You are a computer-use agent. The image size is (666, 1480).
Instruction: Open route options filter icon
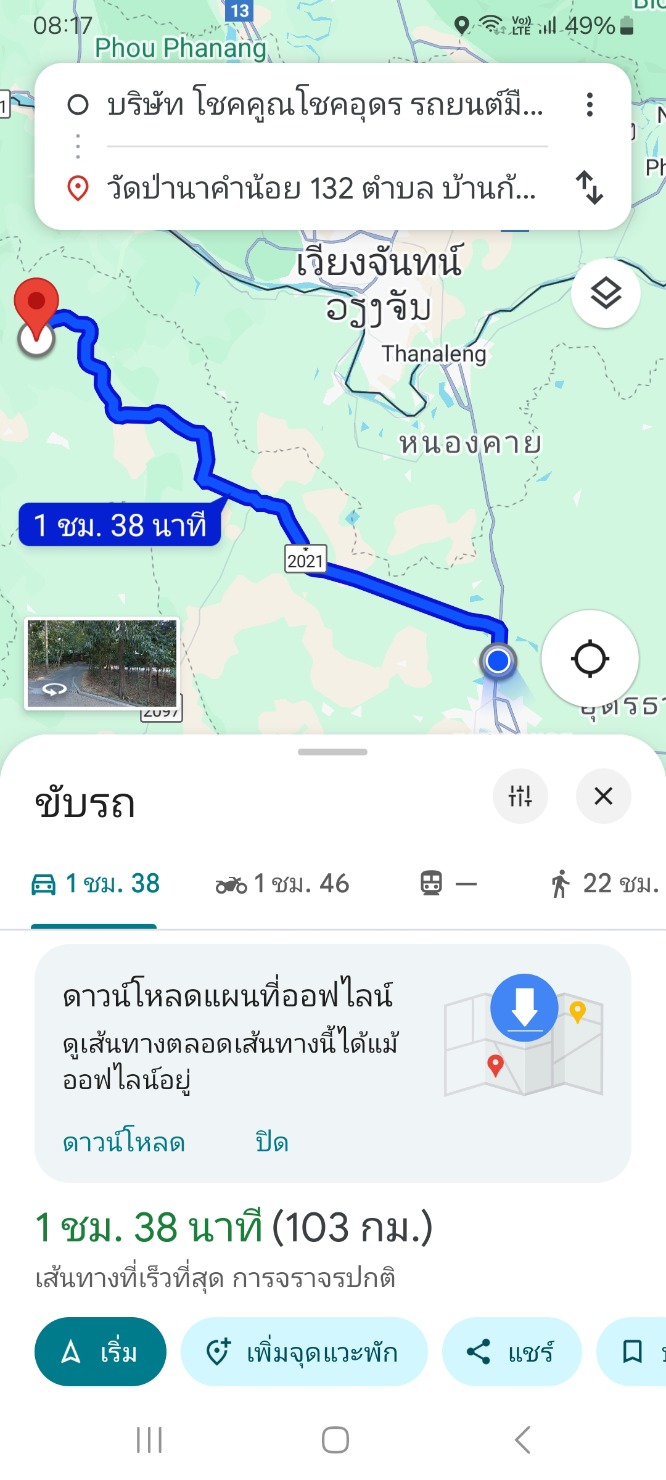pos(520,796)
